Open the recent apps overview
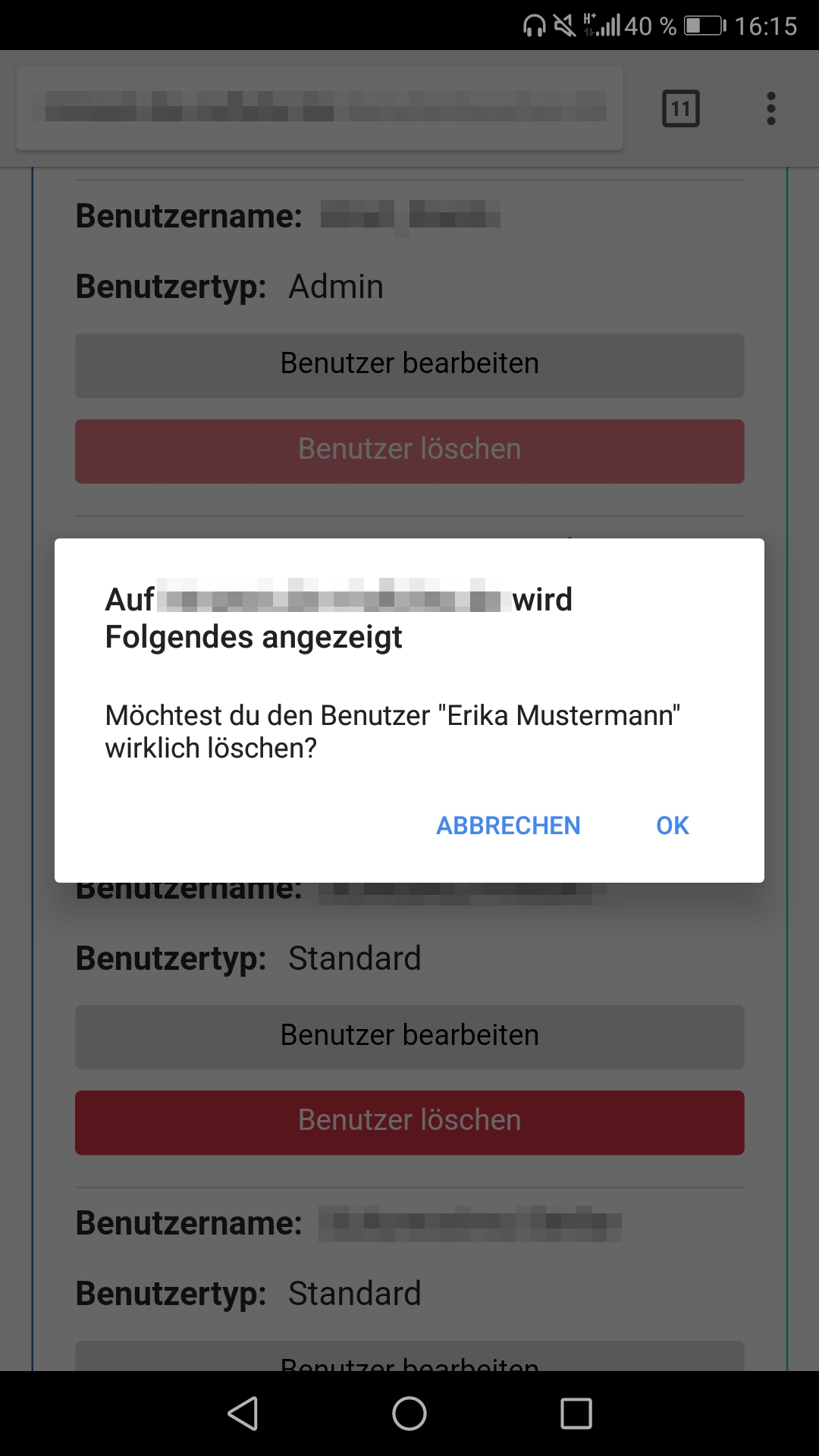Viewport: 819px width, 1456px height. 576,1414
